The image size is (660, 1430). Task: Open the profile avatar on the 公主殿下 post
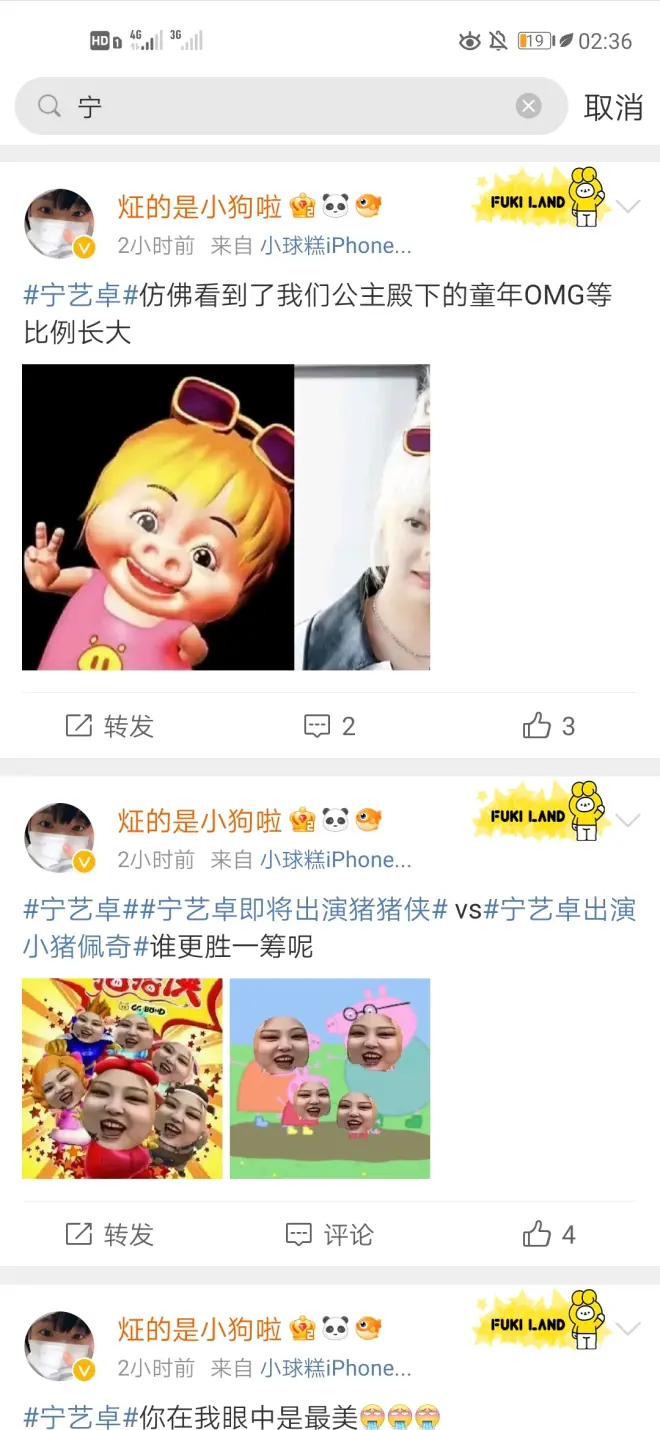pos(59,223)
